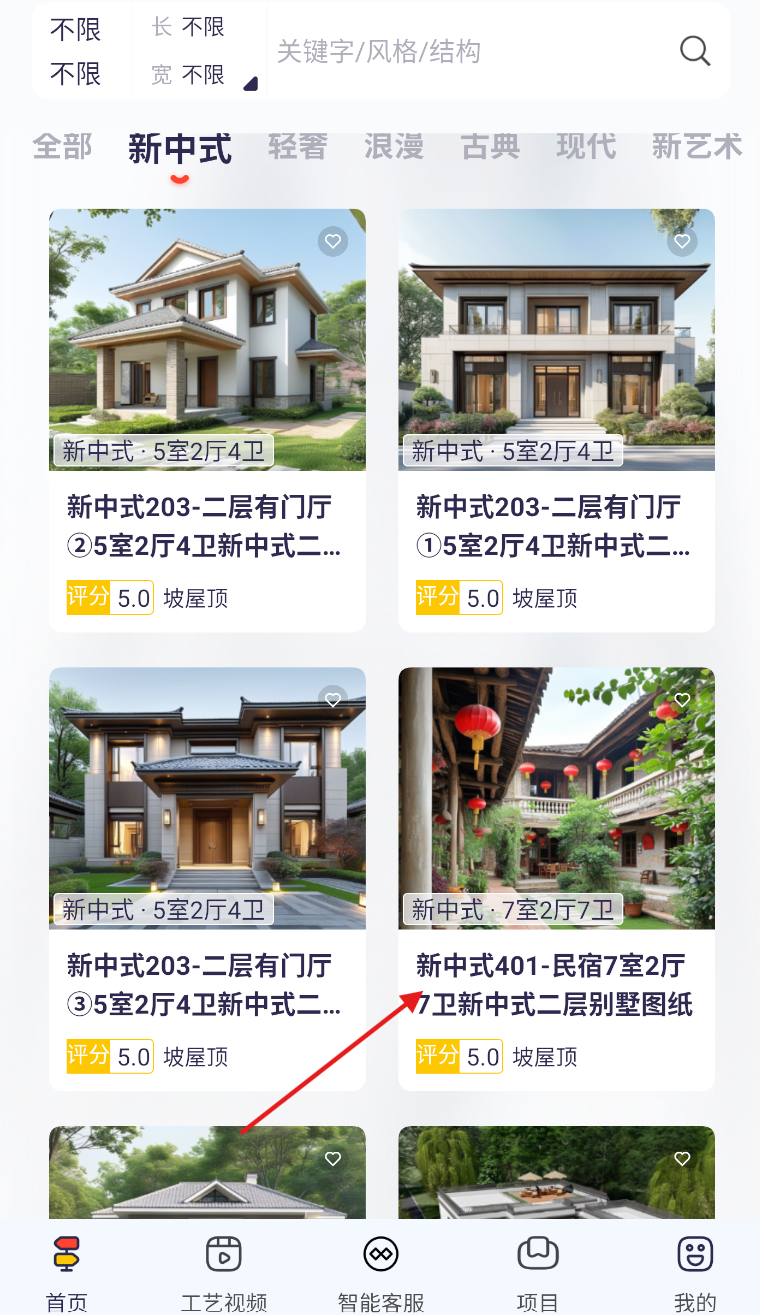Open 新中式203-二层有门厅③ villa card
The image size is (760, 1315).
point(207,878)
